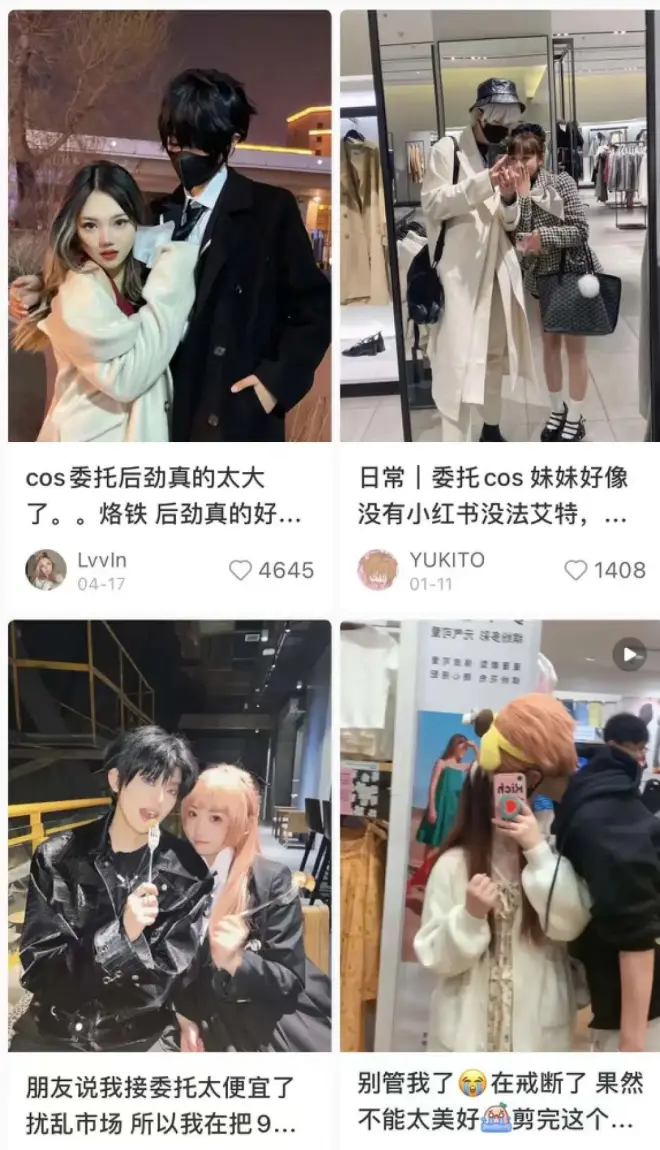660x1150 pixels.
Task: Open the post '朋友说我接委托太便宜了'
Action: click(x=168, y=835)
